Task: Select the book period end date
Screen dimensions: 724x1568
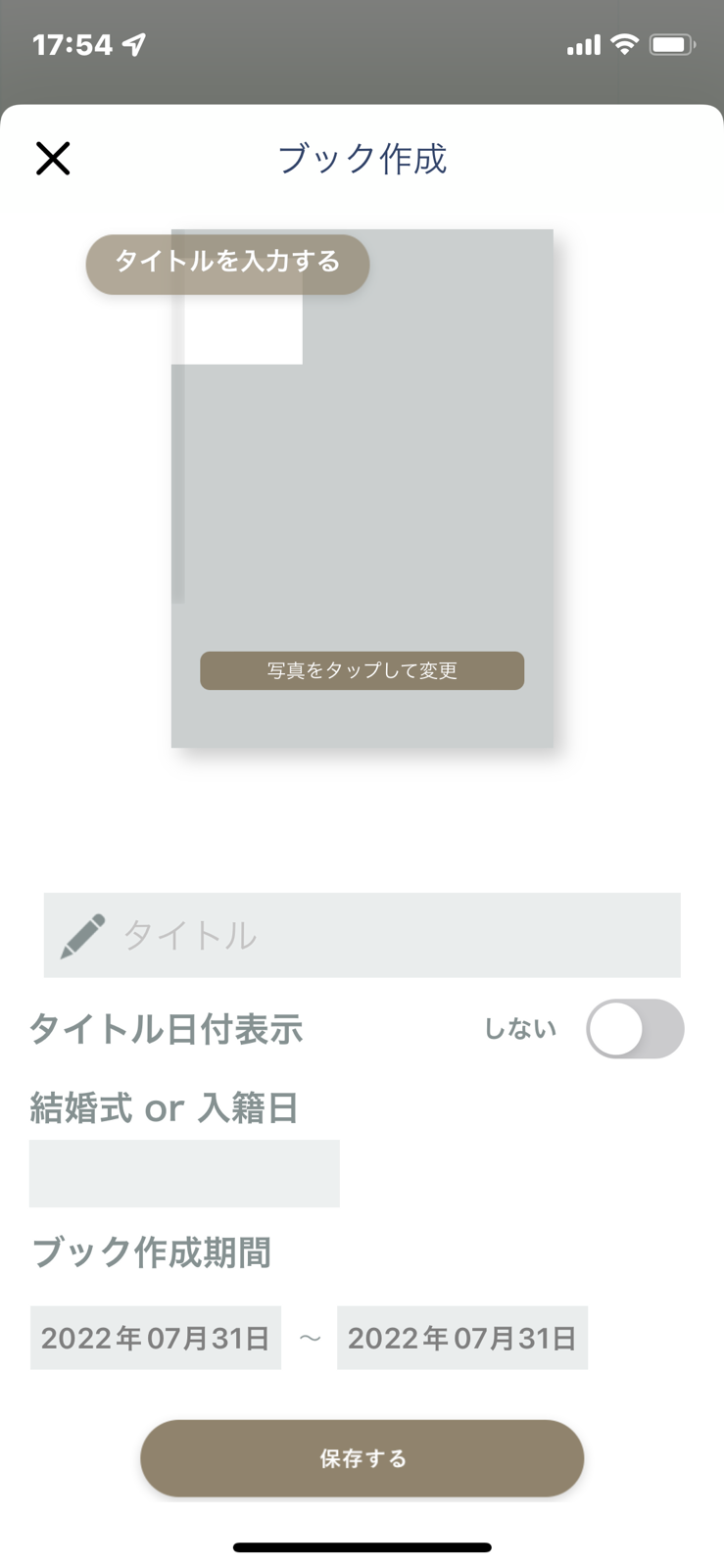Action: point(462,1338)
